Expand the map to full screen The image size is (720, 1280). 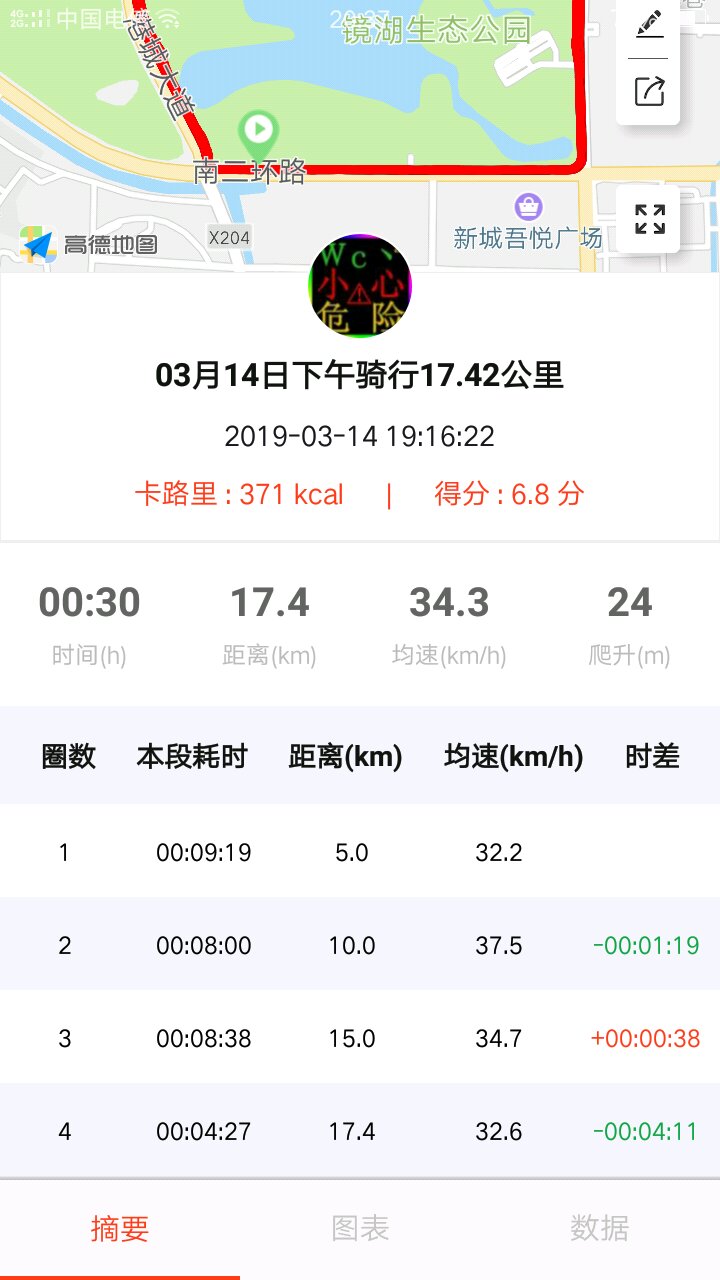pyautogui.click(x=649, y=219)
